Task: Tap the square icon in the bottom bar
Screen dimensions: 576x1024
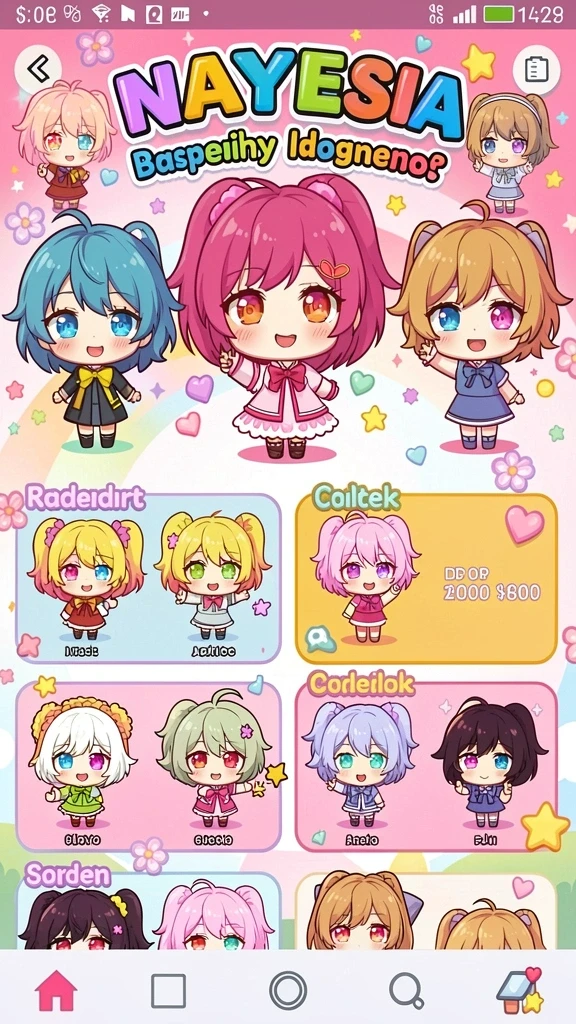Action: tap(168, 991)
